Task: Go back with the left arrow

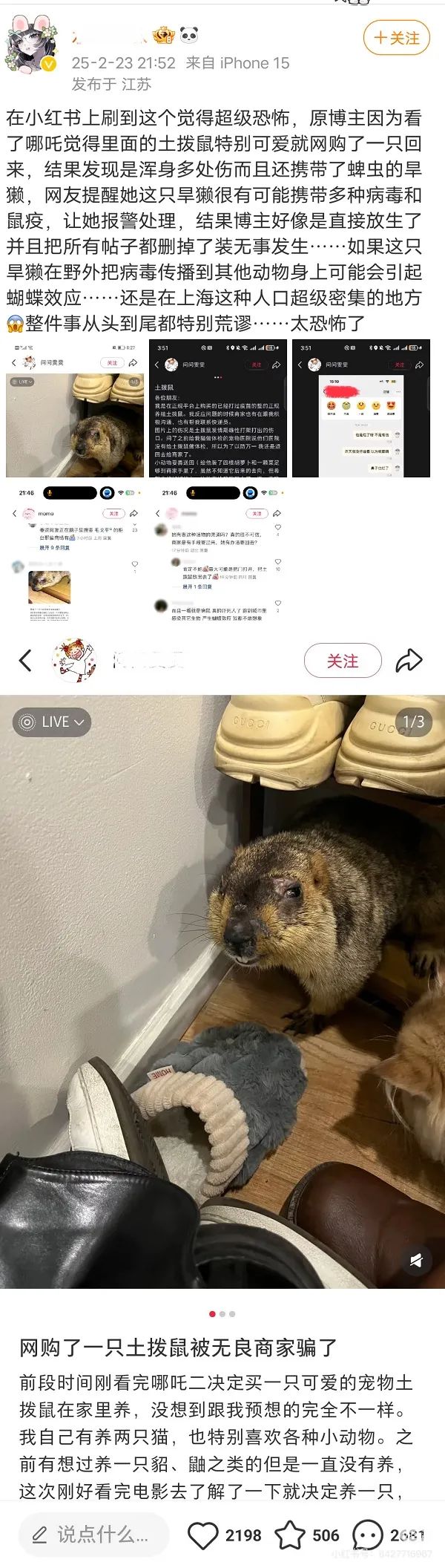Action: tap(25, 660)
